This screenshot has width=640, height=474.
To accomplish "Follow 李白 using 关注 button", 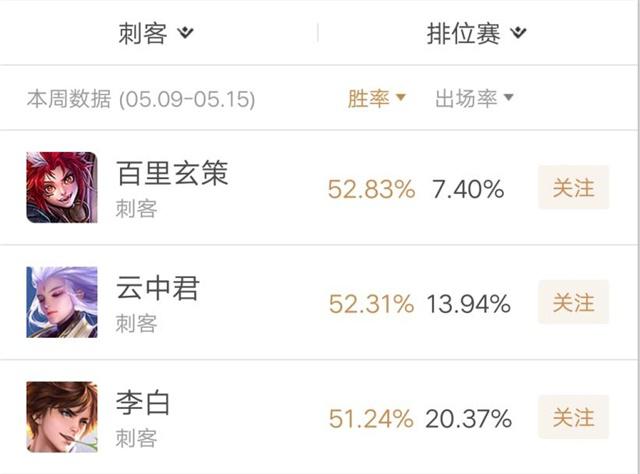I will point(573,416).
